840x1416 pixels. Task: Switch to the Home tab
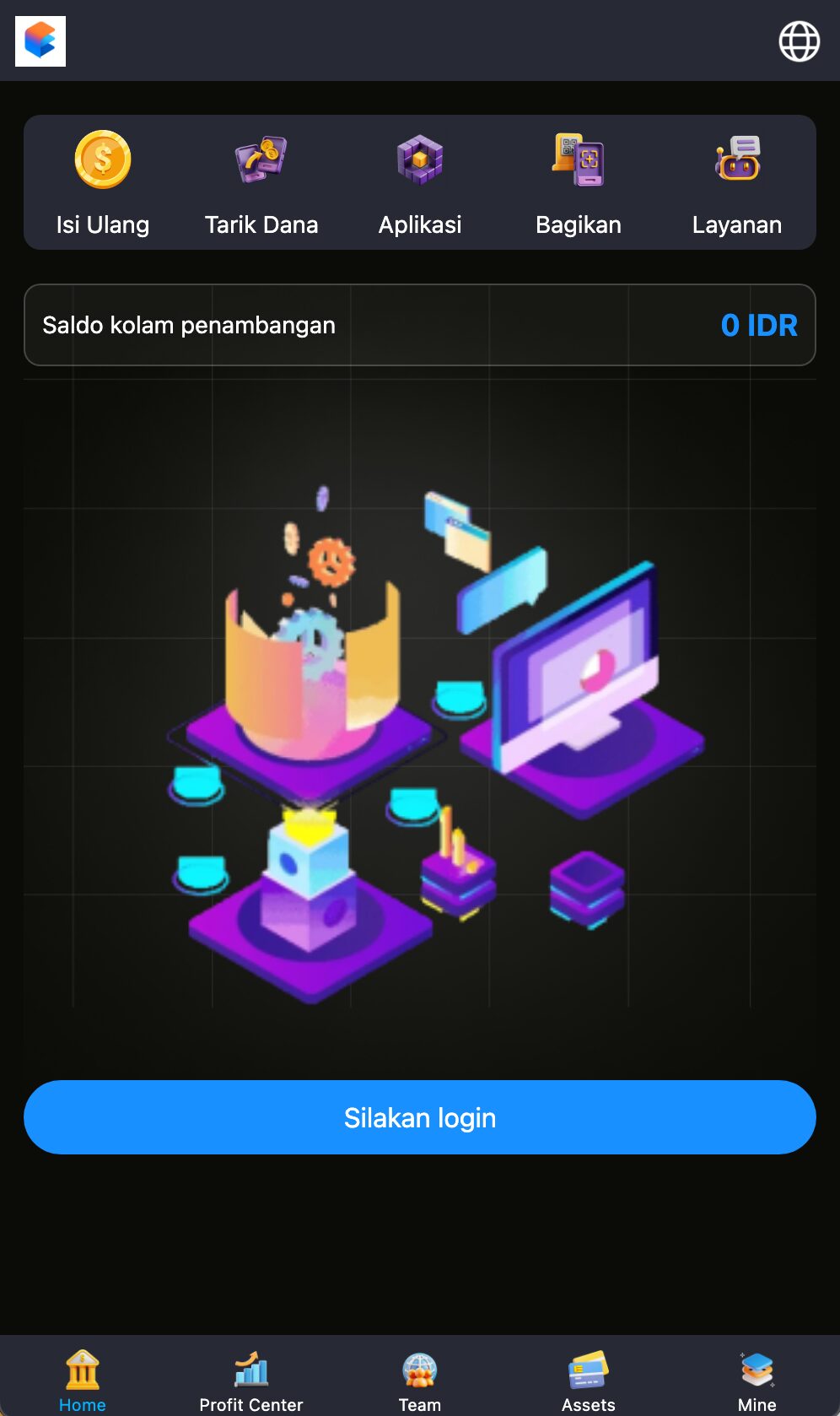click(83, 1381)
